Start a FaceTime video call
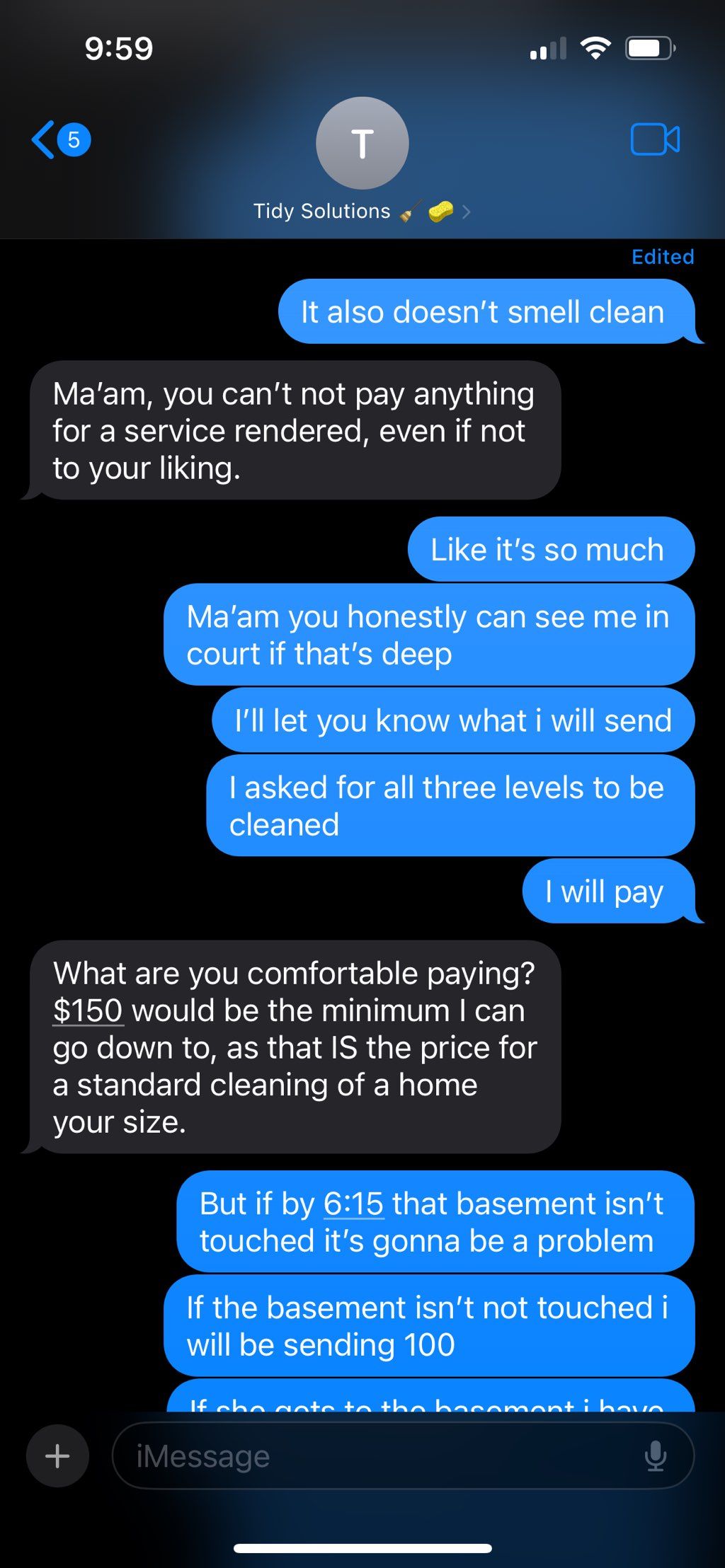 [654, 139]
